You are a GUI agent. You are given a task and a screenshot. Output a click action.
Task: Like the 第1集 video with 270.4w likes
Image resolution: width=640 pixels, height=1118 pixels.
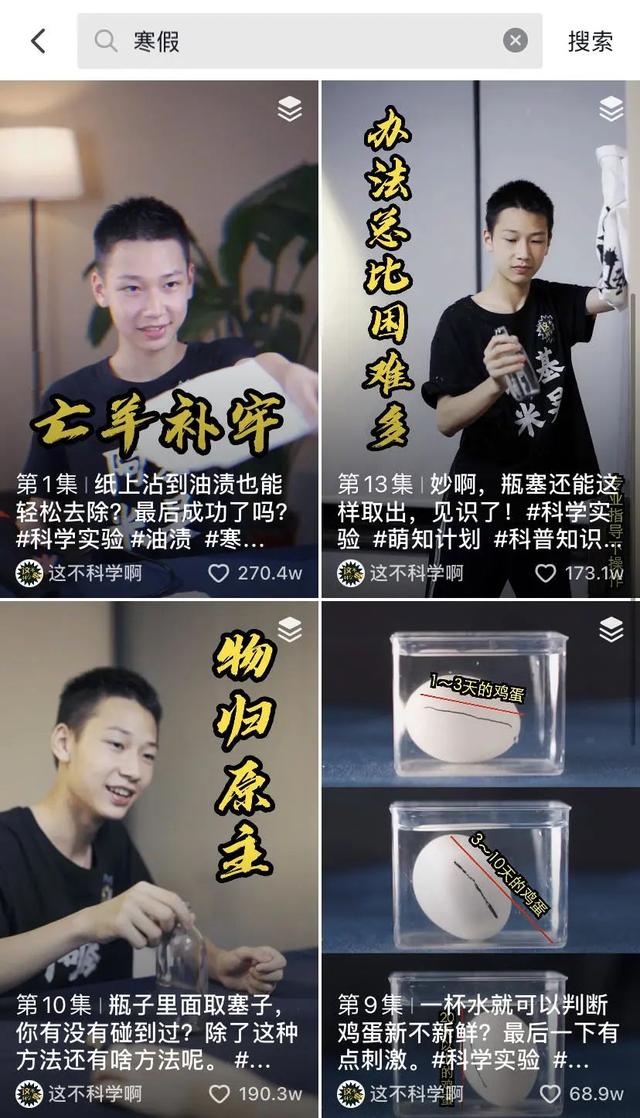pos(219,574)
